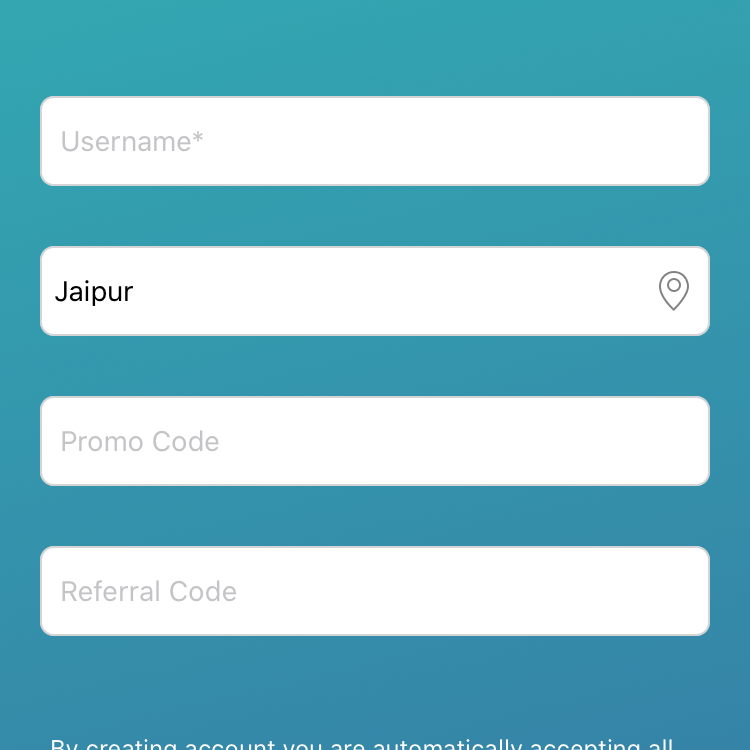
Task: Tap the Username field
Action: [374, 141]
